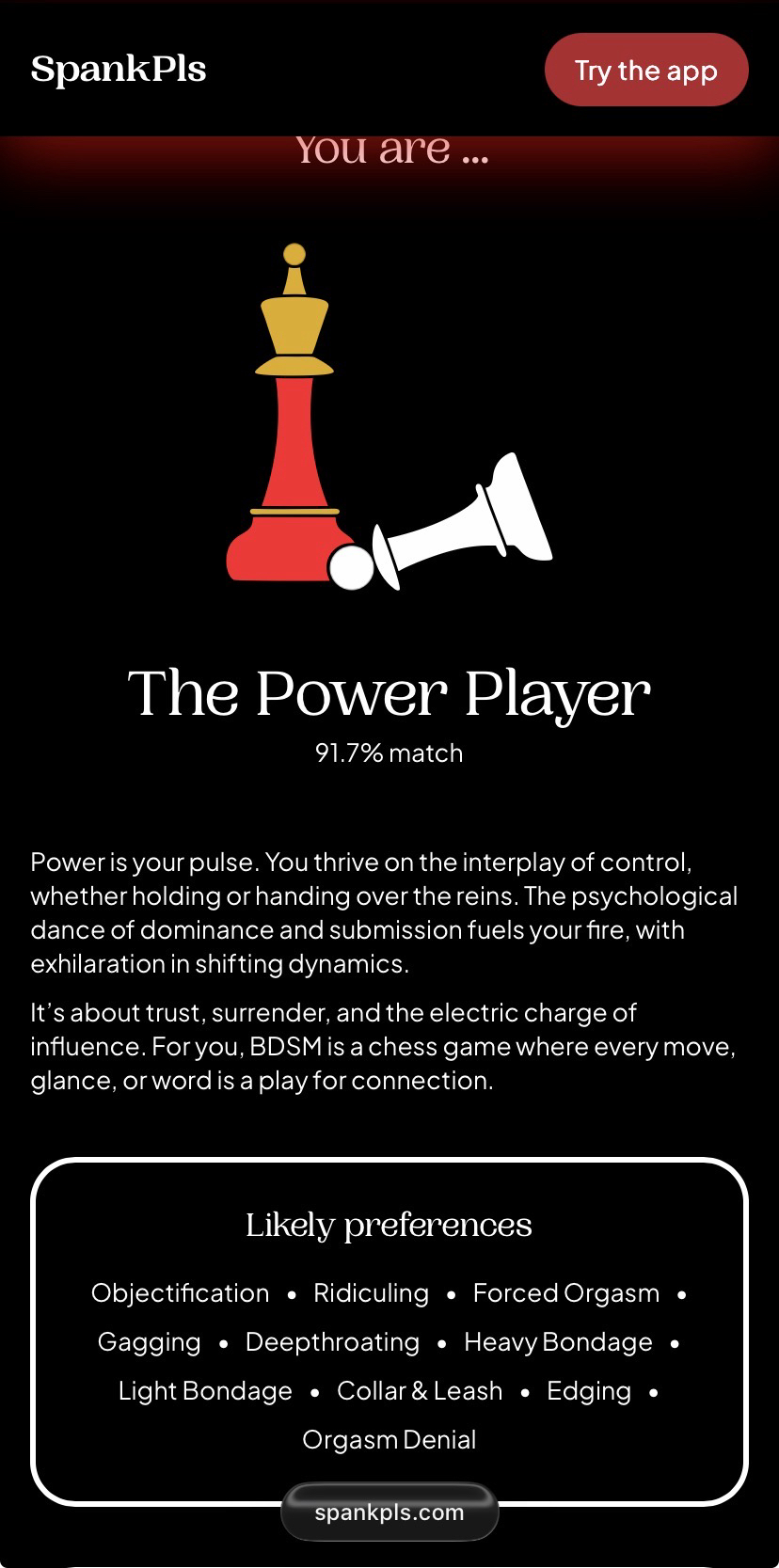Tap the spankpls.com address pill
The width and height of the screenshot is (779, 1568).
389,1513
